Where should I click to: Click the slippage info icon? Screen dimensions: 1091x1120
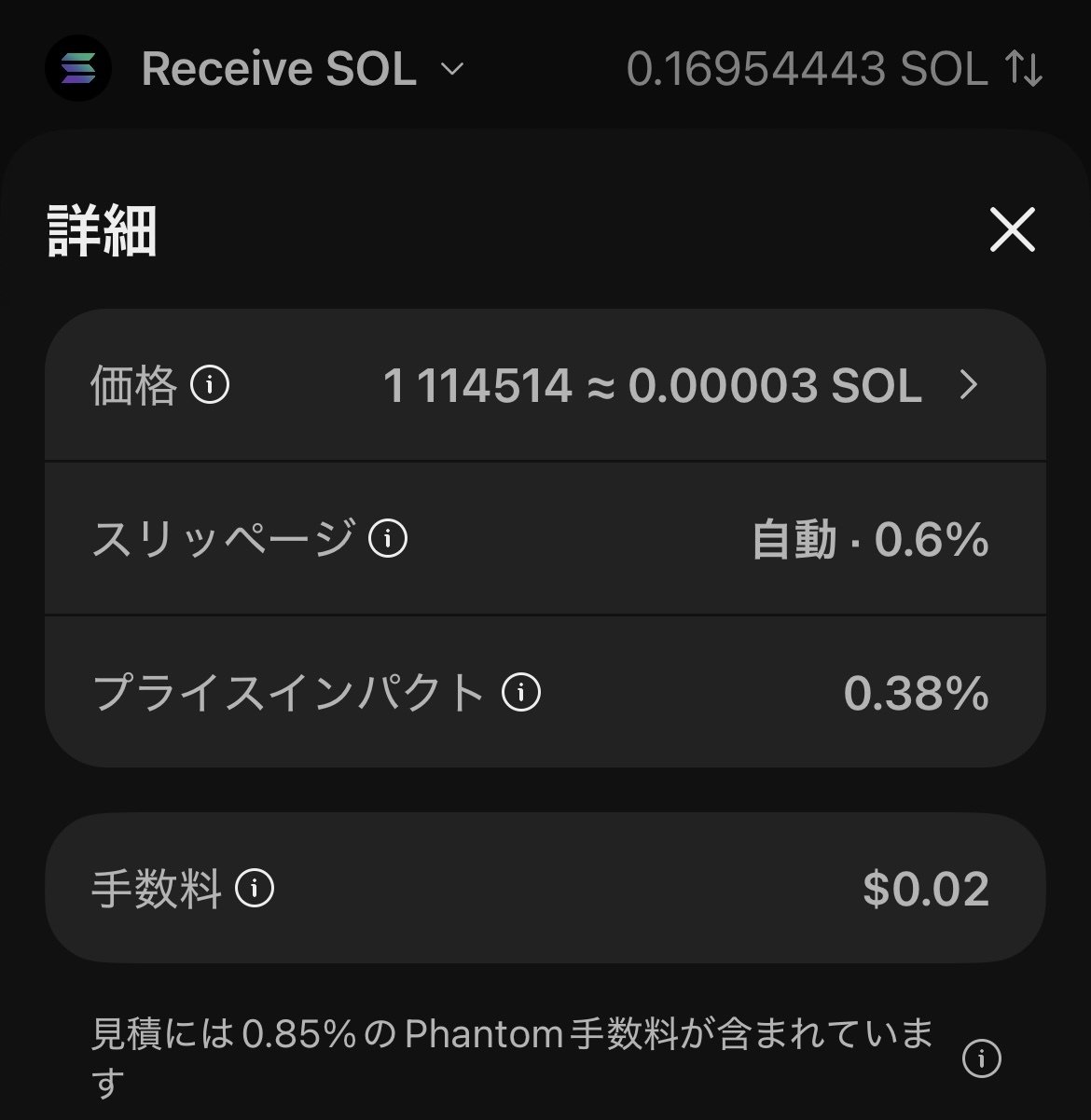388,538
